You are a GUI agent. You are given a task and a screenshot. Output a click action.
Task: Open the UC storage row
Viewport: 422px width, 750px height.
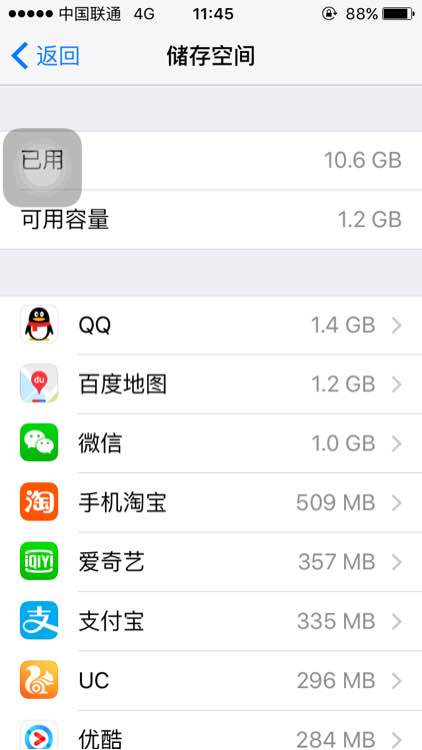[211, 681]
